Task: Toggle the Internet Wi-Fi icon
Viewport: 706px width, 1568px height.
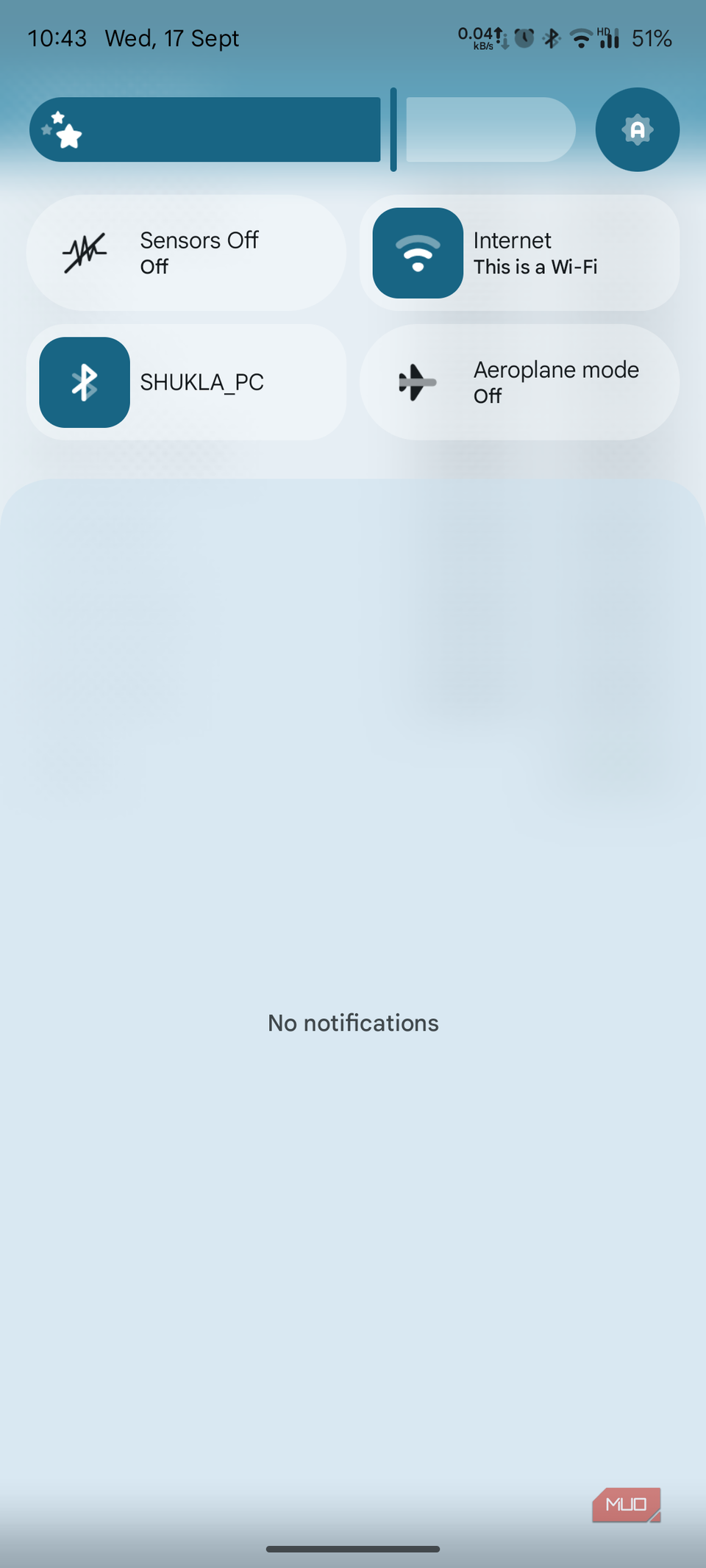Action: coord(418,253)
